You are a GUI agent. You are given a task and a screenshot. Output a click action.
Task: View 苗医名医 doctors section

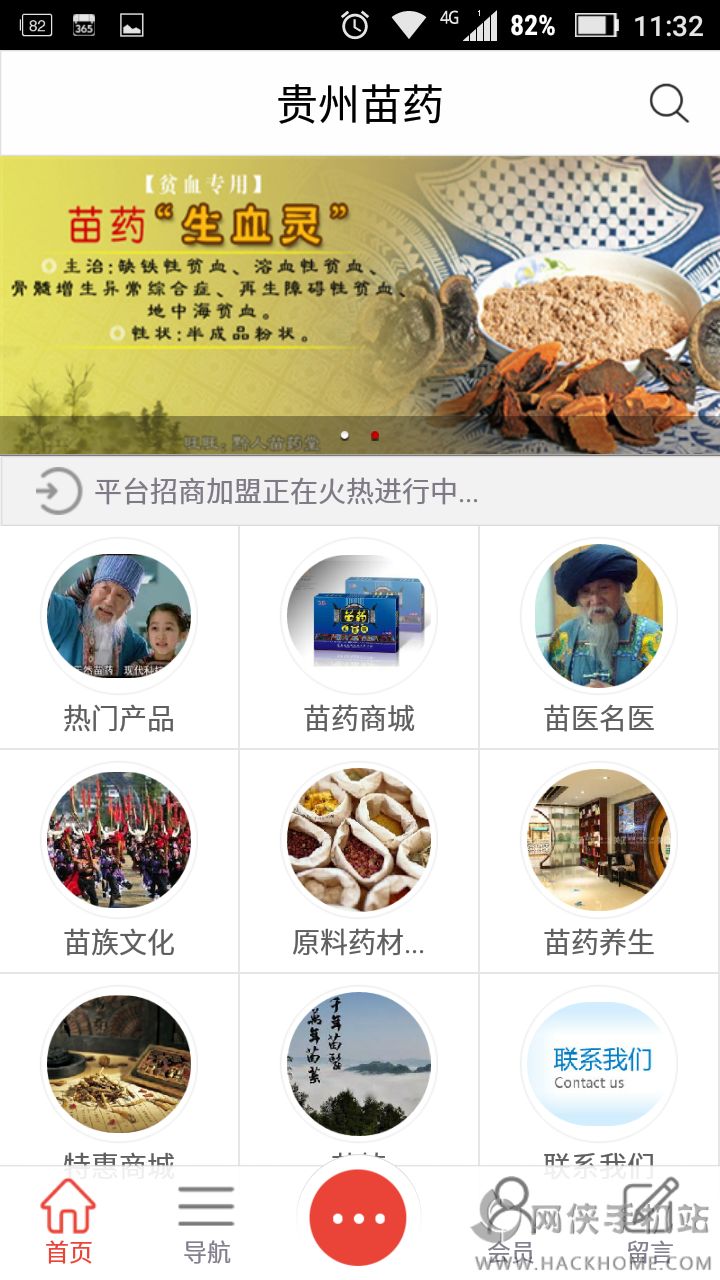599,638
